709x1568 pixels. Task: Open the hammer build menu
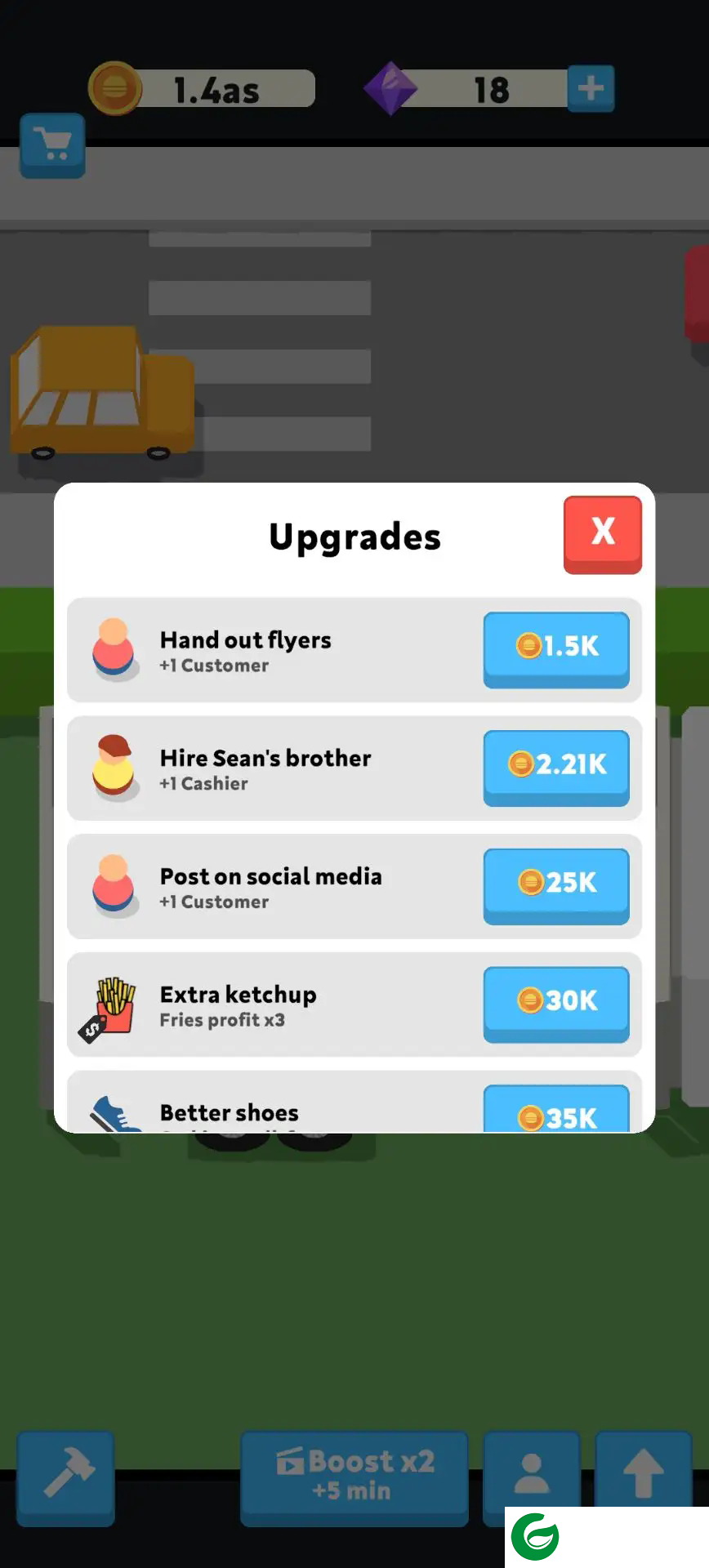click(x=66, y=1477)
